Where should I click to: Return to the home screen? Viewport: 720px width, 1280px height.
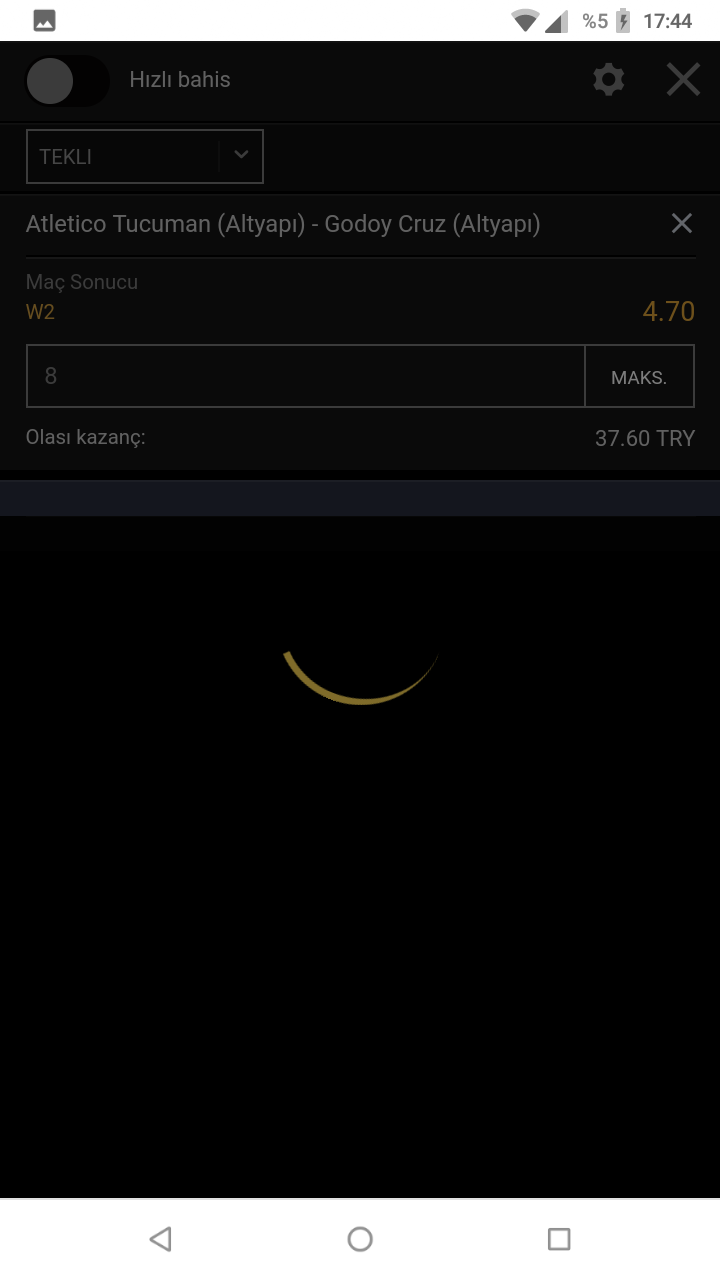click(x=360, y=1239)
